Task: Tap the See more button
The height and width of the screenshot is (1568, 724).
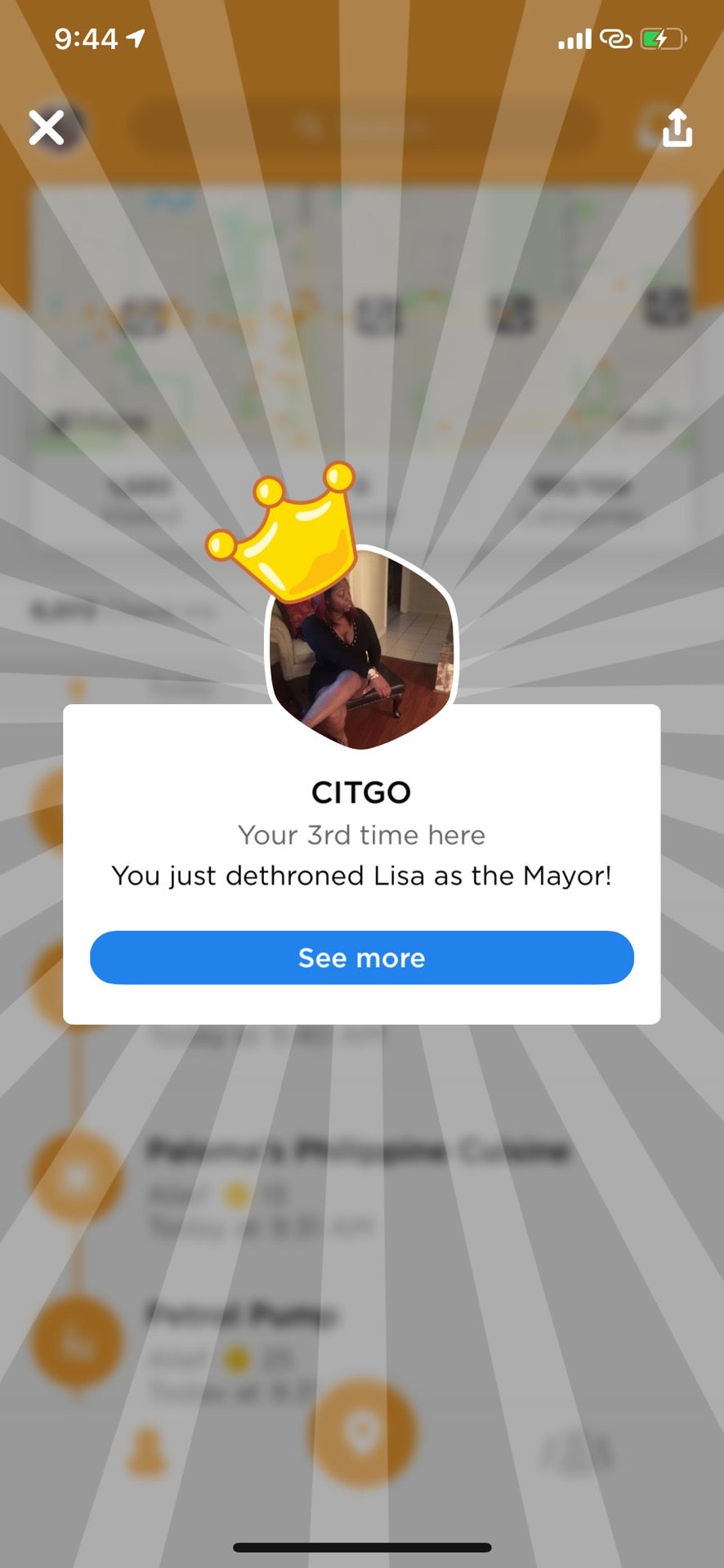Action: [361, 957]
